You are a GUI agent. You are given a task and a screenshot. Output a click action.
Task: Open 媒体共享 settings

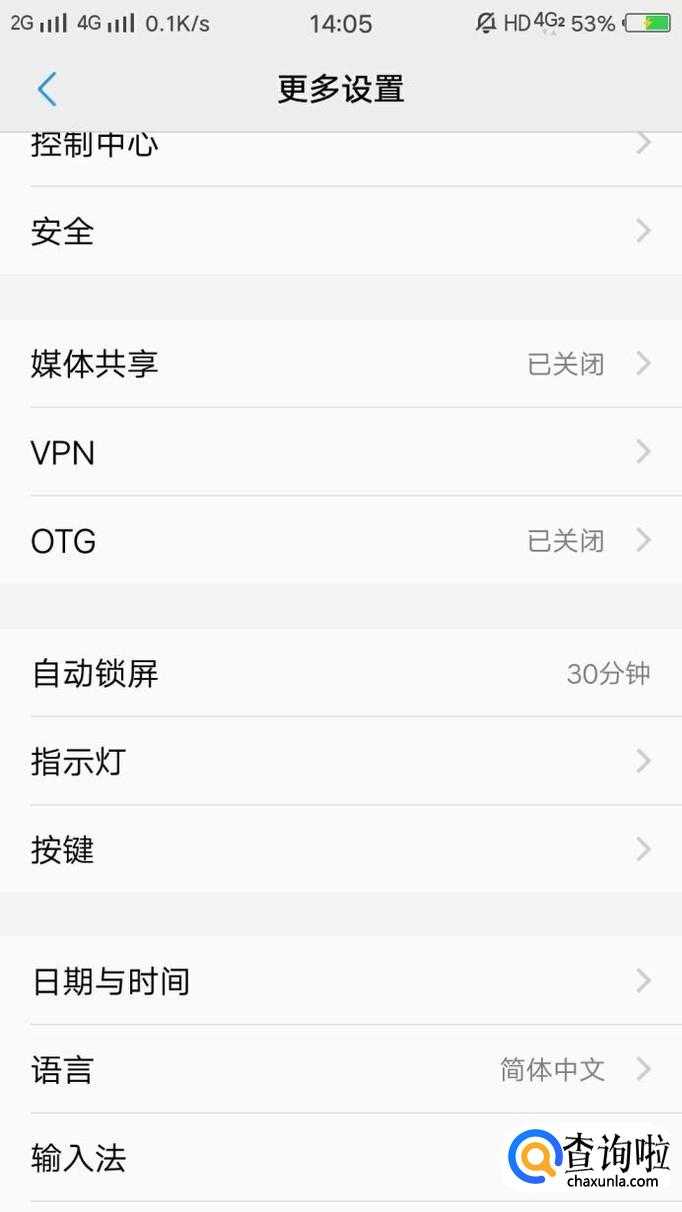pos(340,364)
